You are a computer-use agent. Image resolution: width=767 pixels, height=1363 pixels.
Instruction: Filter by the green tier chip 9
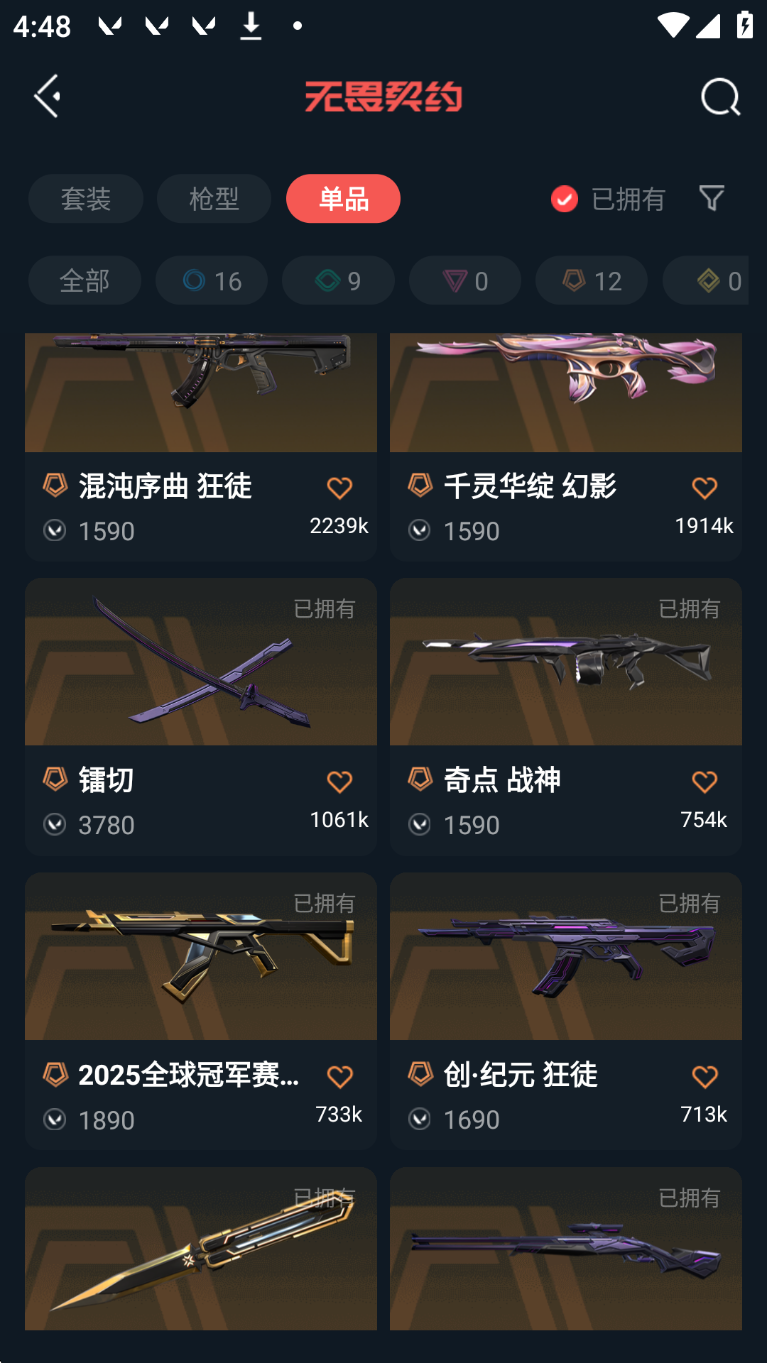338,280
